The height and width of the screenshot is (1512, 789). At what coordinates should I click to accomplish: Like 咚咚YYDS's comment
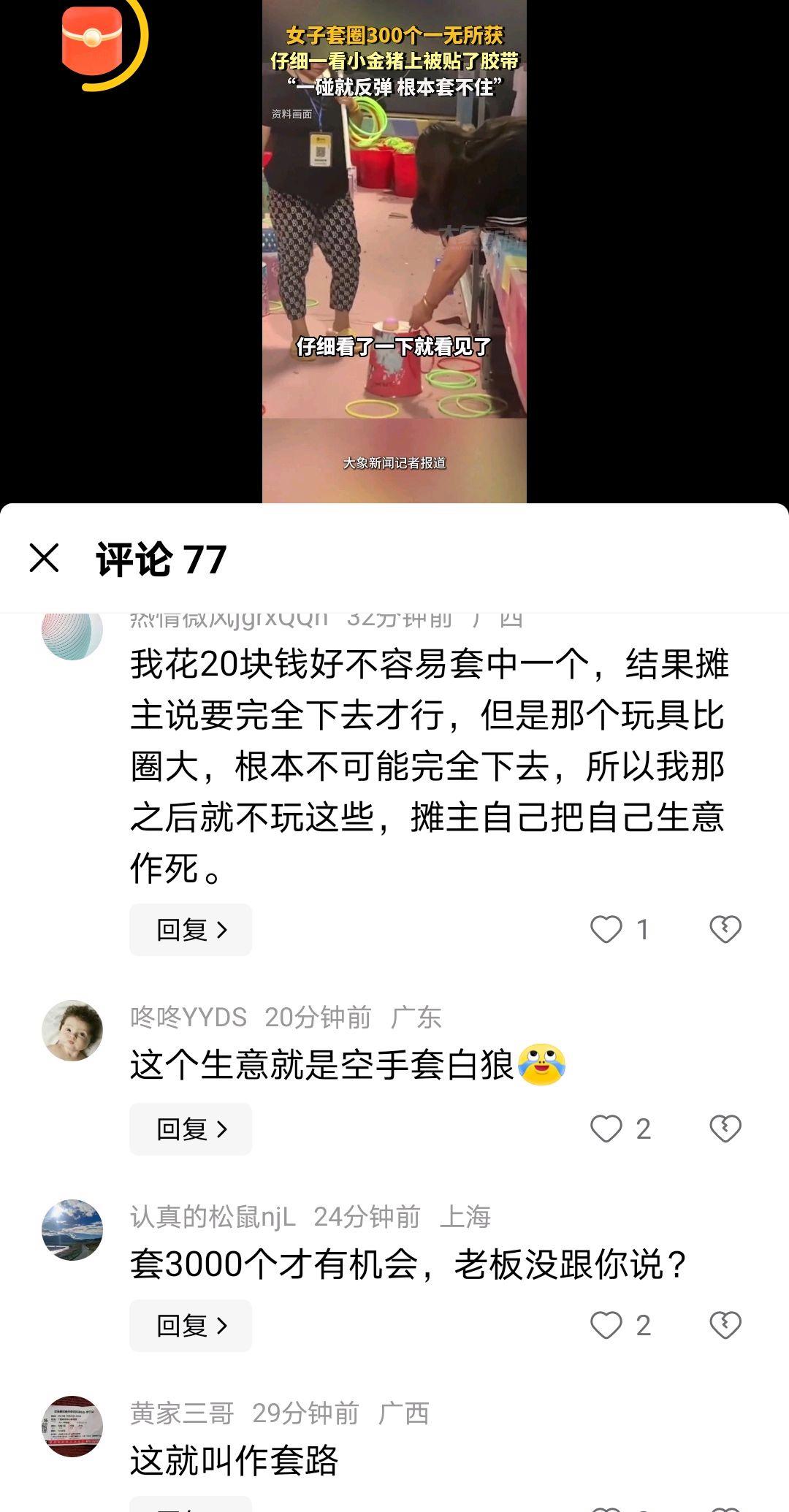[606, 1129]
